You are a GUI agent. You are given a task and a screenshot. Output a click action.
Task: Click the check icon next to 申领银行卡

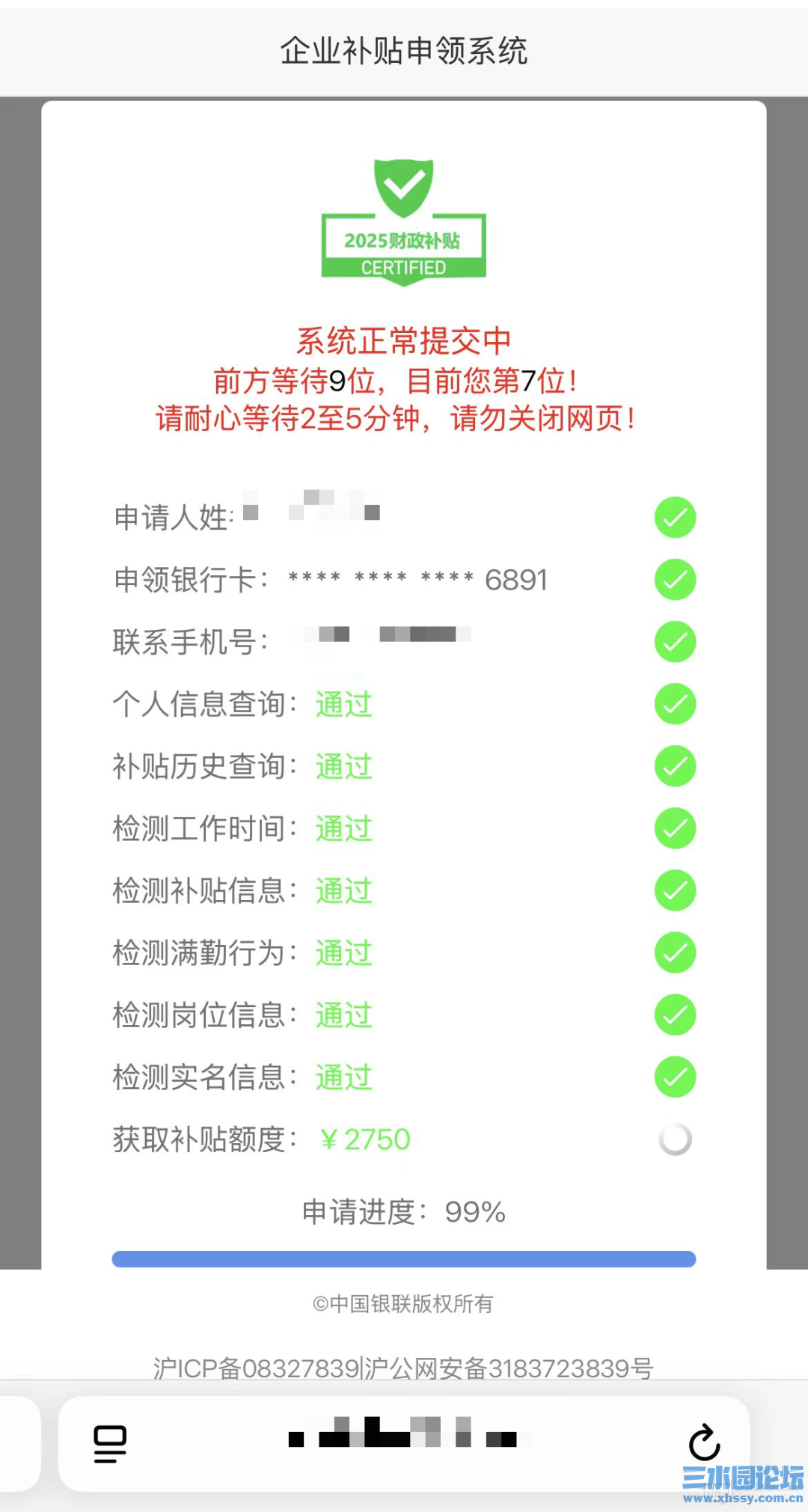674,578
